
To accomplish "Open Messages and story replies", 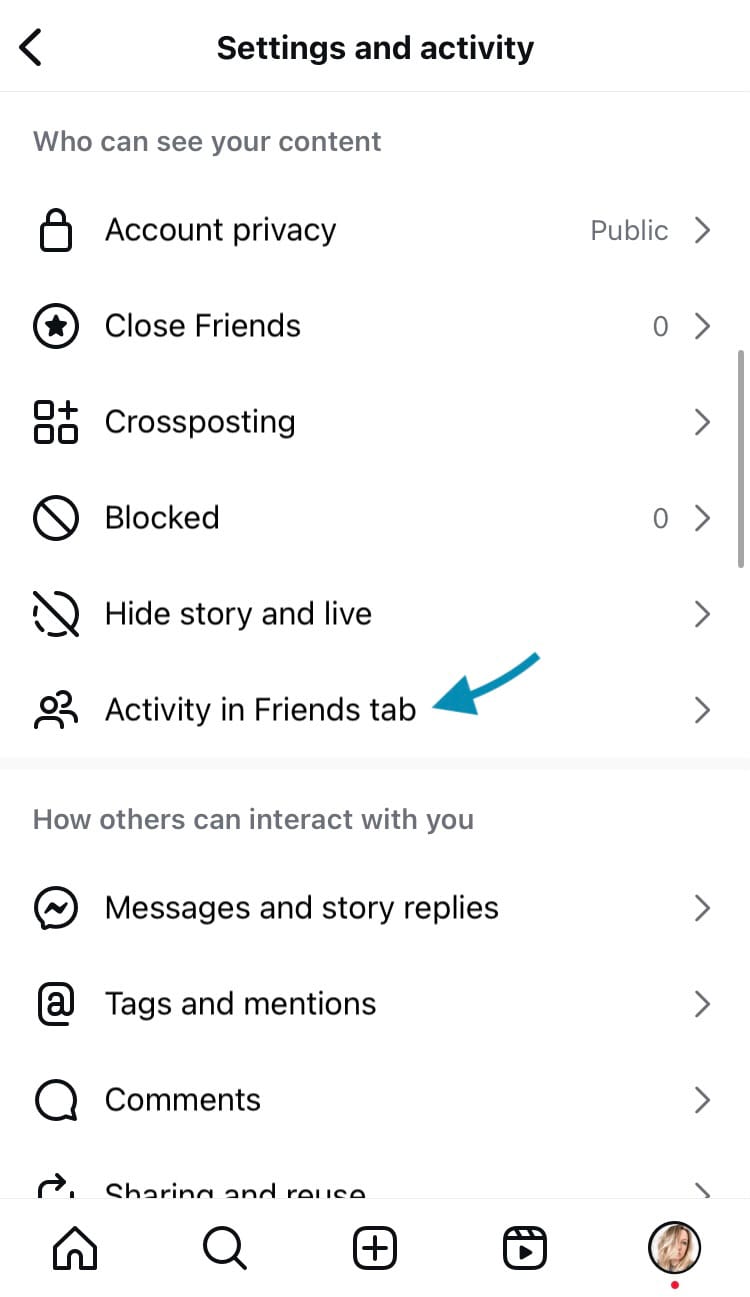I will point(301,908).
